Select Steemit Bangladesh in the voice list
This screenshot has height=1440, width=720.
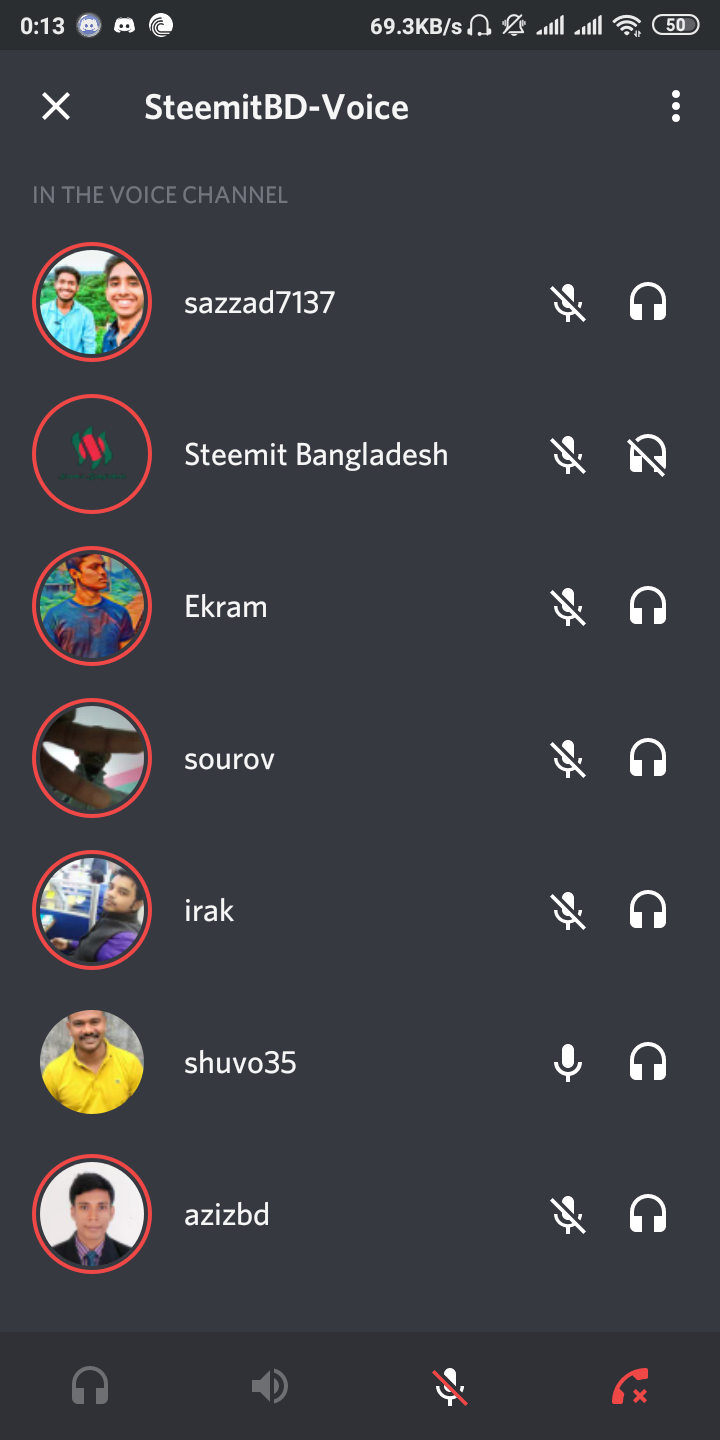pyautogui.click(x=315, y=455)
